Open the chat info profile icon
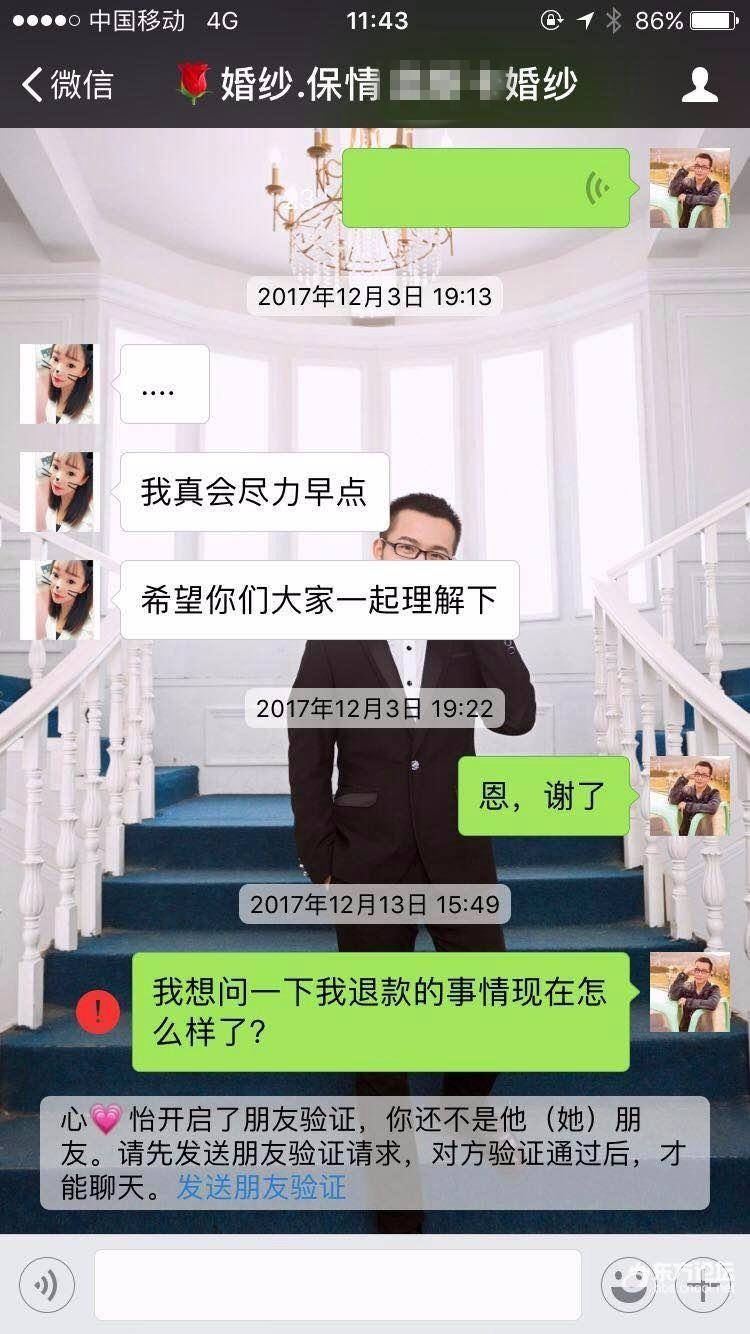This screenshot has height=1334, width=750. tap(699, 85)
